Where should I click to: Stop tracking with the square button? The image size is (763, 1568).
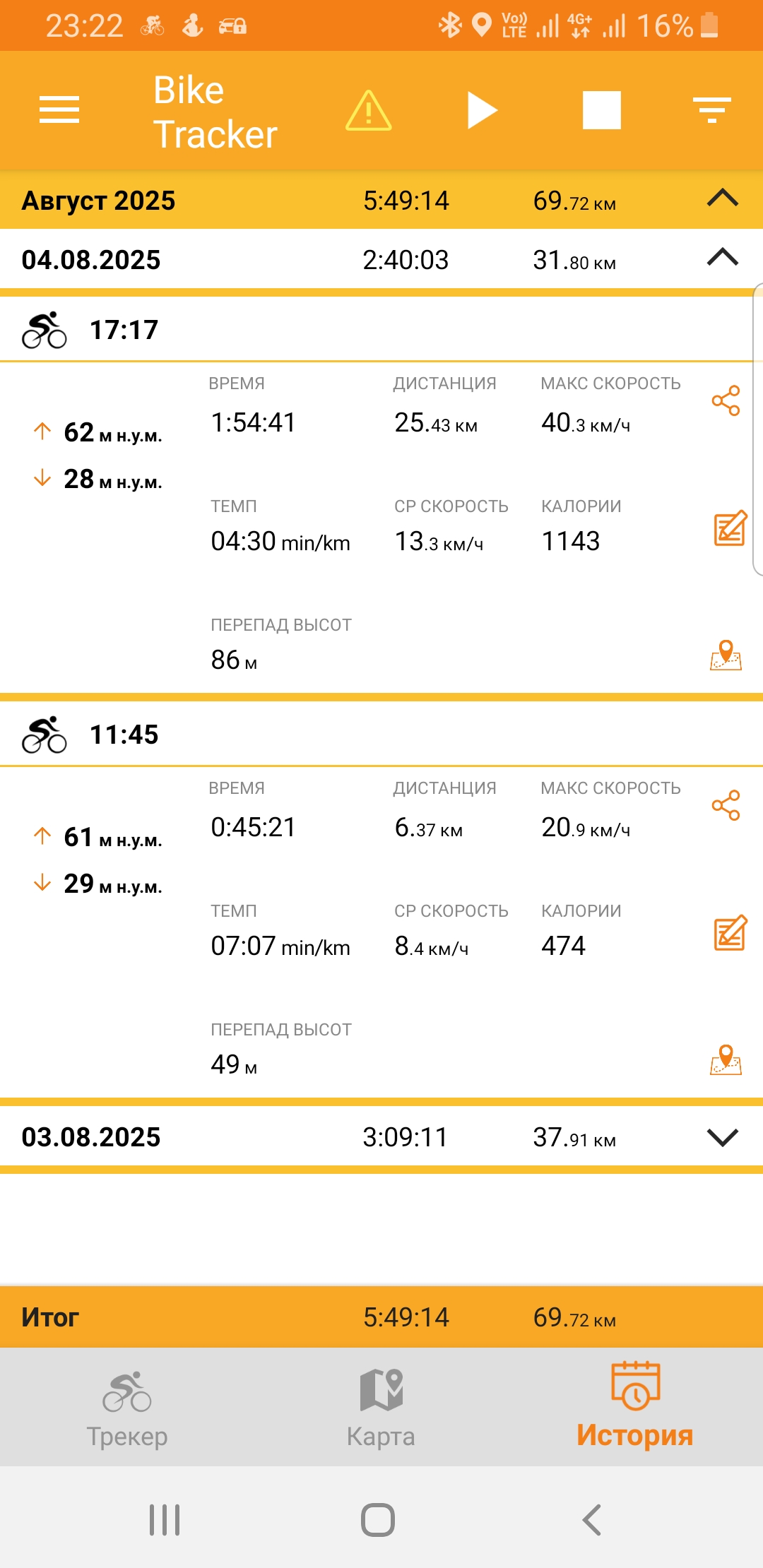pyautogui.click(x=602, y=110)
